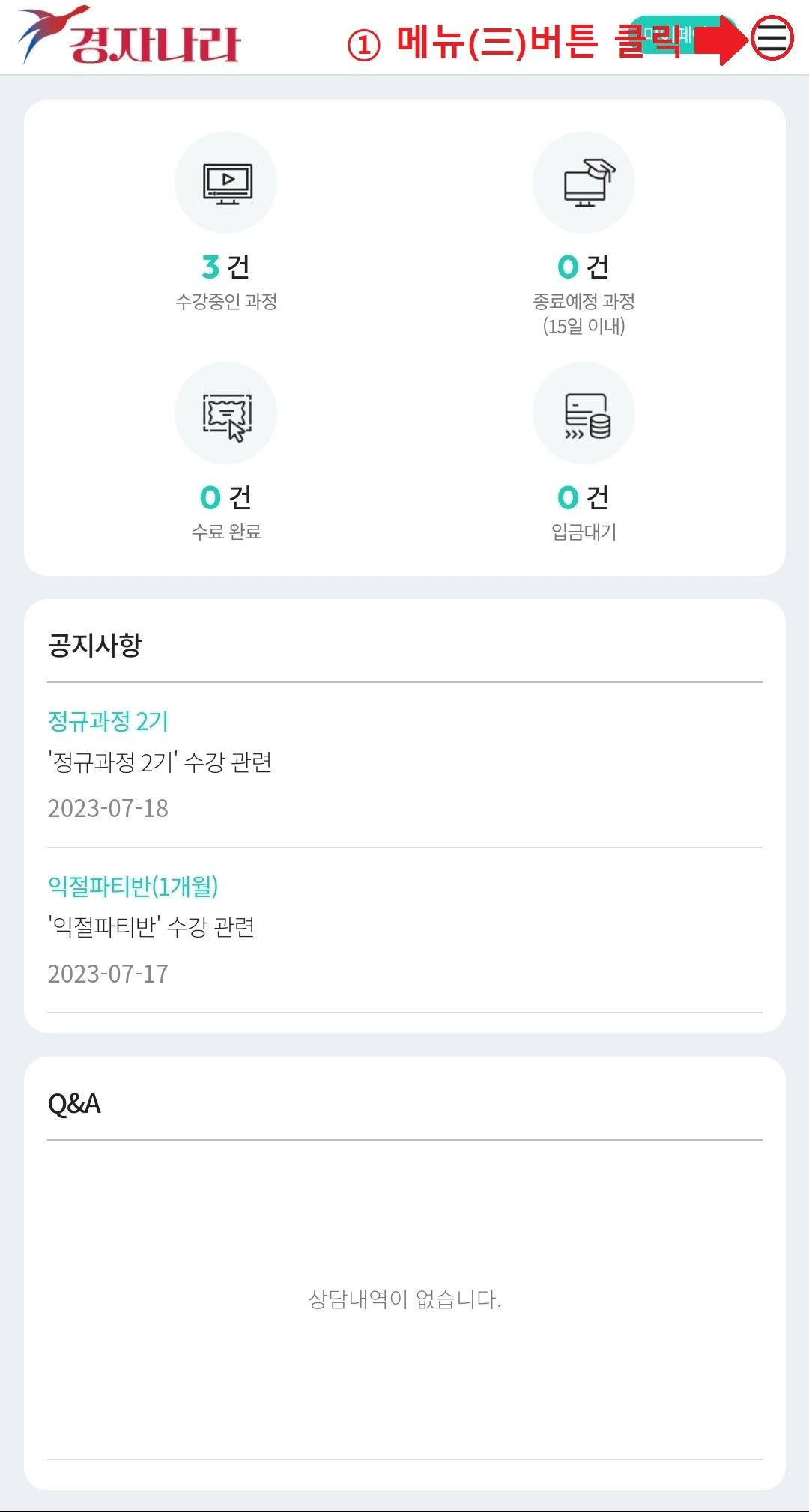This screenshot has width=809, height=1512.
Task: Open the 입금대기 tile
Action: click(584, 452)
